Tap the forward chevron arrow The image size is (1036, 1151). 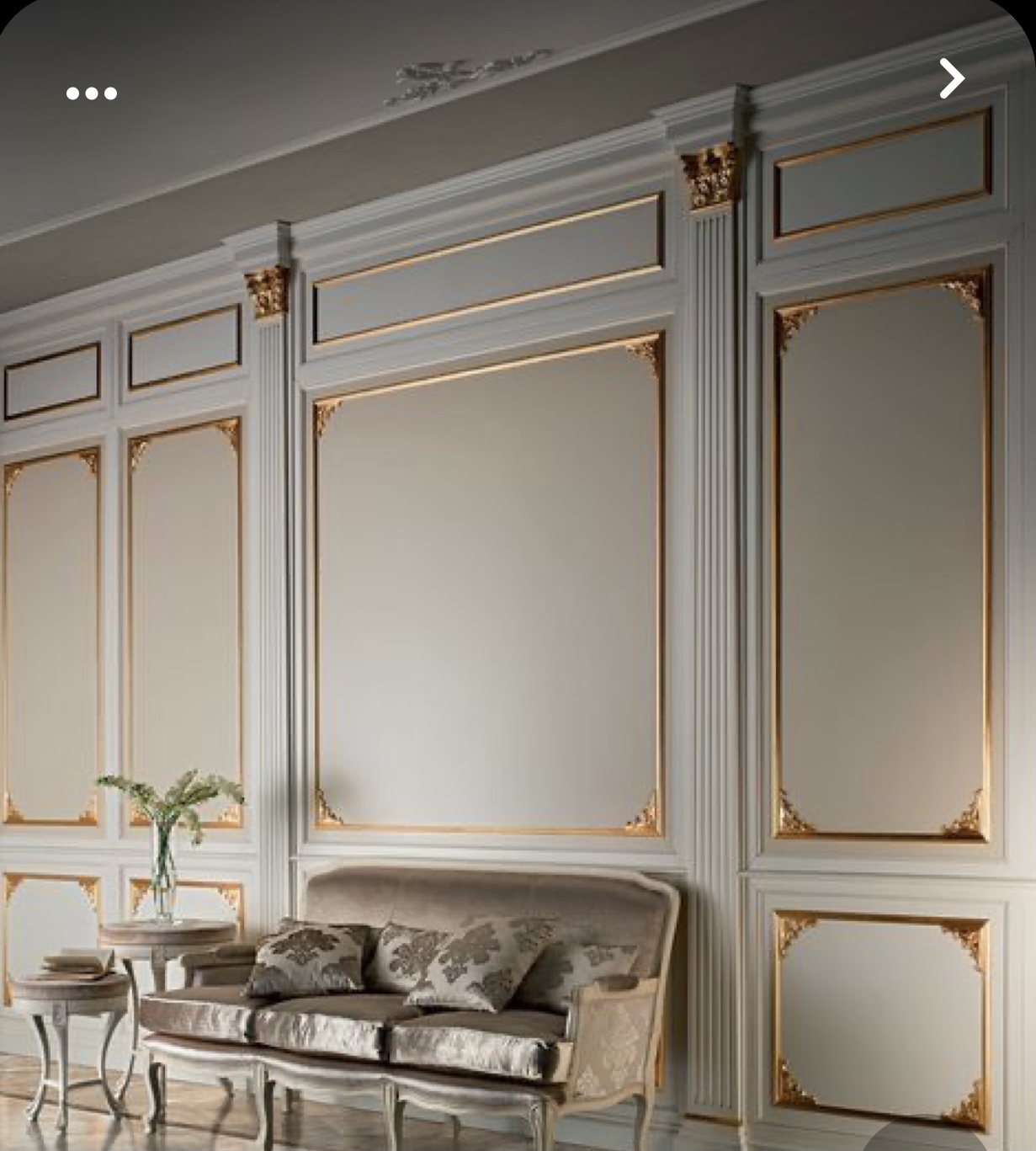coord(952,78)
